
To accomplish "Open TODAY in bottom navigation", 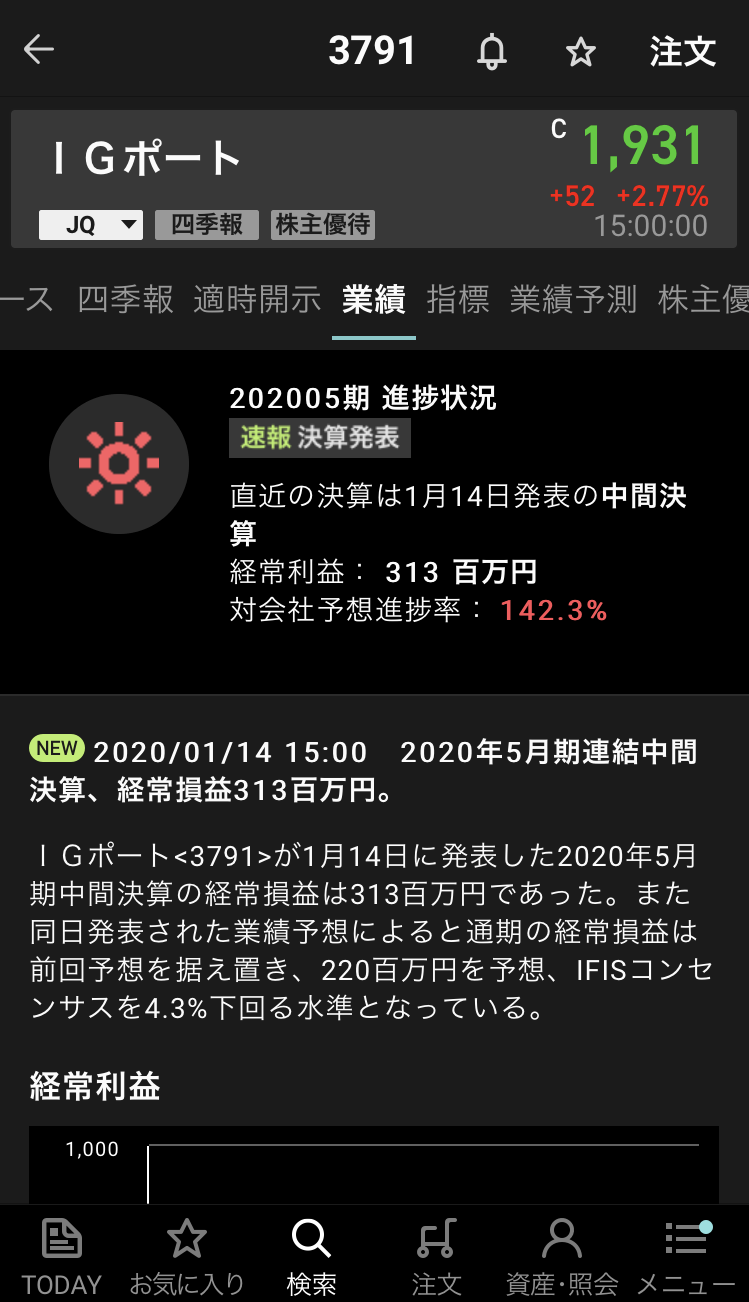I will tap(62, 1255).
